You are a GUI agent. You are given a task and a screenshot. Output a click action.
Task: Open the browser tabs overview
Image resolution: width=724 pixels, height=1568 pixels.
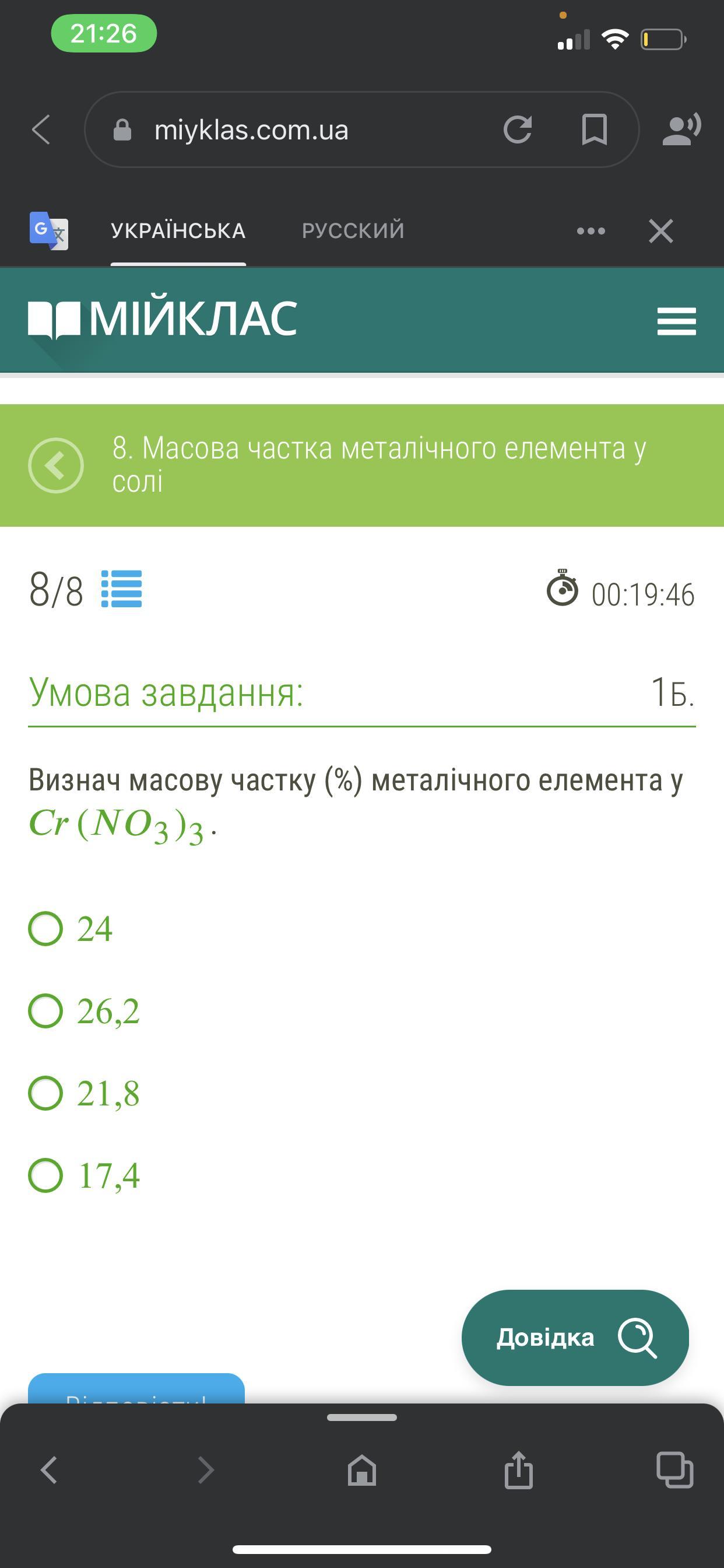tap(674, 1470)
